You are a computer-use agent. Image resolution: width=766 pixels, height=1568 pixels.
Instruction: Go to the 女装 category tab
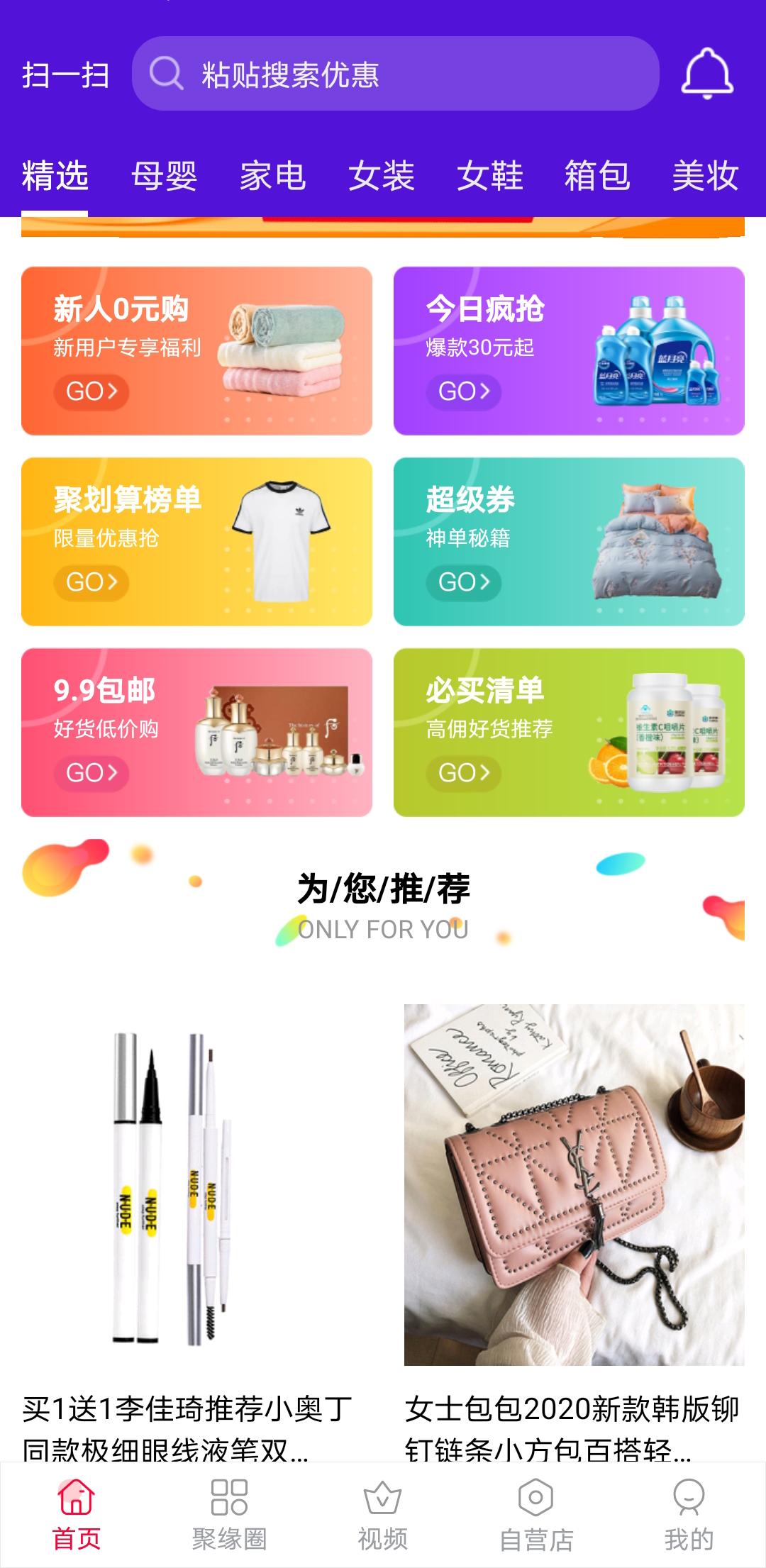pos(381,176)
